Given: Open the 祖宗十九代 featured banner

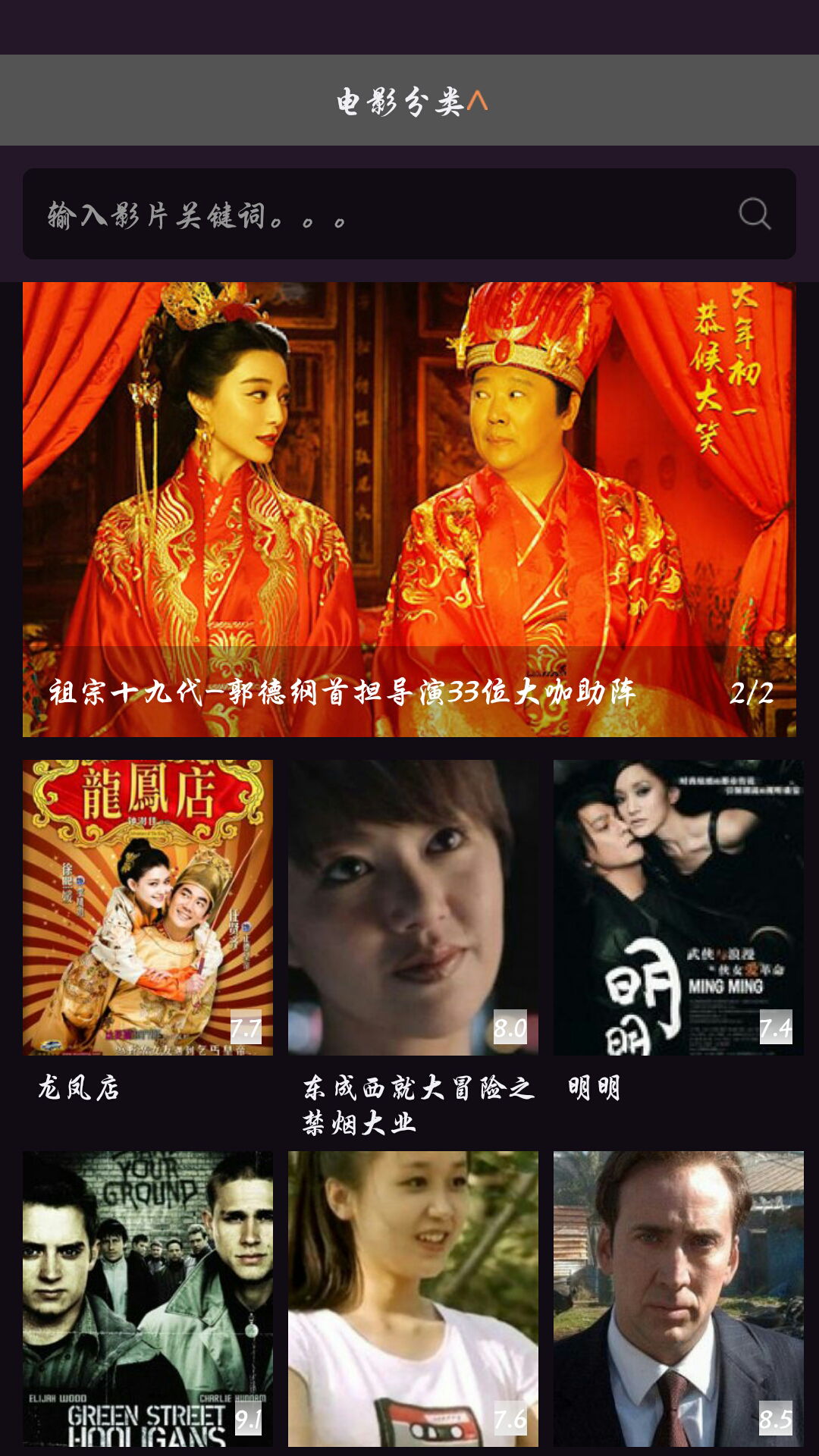Looking at the screenshot, I should 409,508.
